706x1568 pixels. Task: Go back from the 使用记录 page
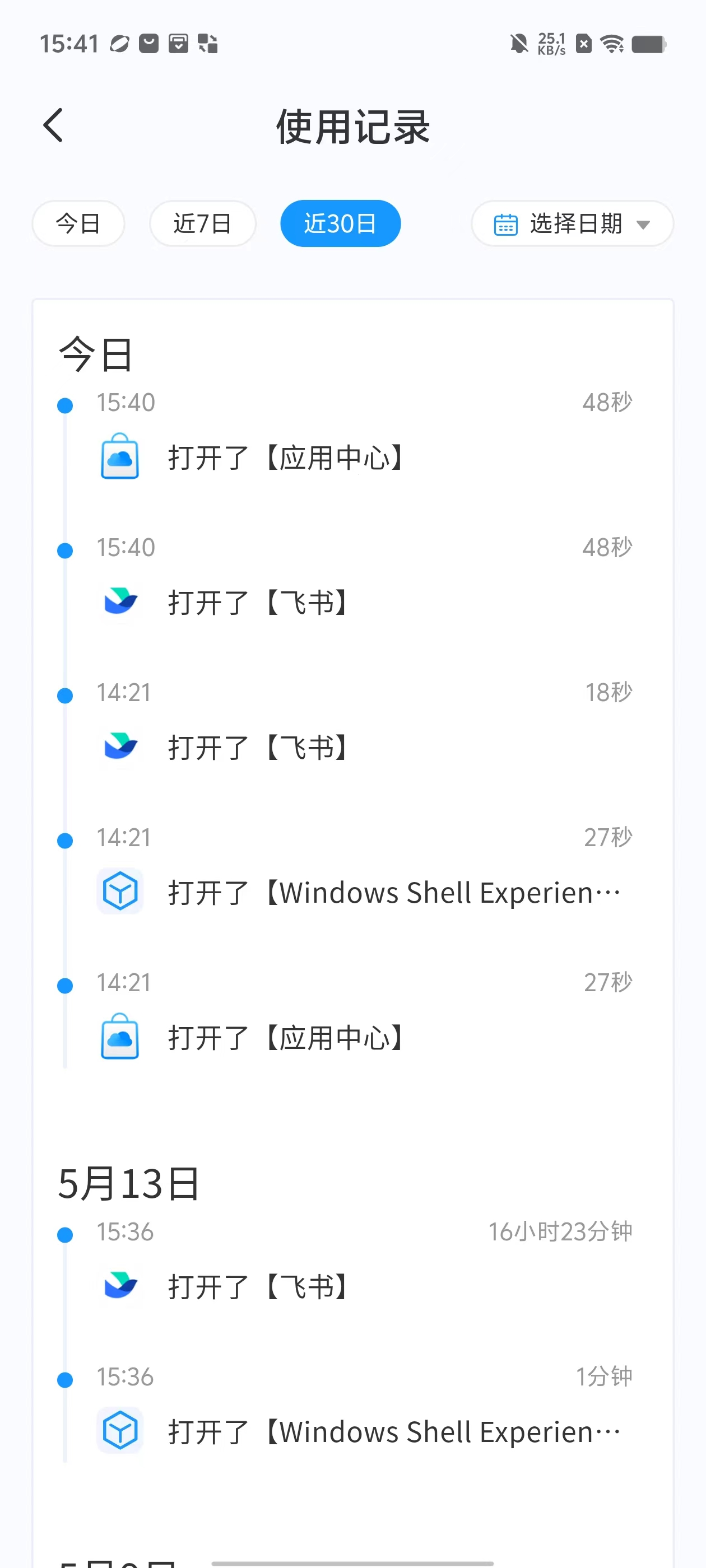pos(54,125)
